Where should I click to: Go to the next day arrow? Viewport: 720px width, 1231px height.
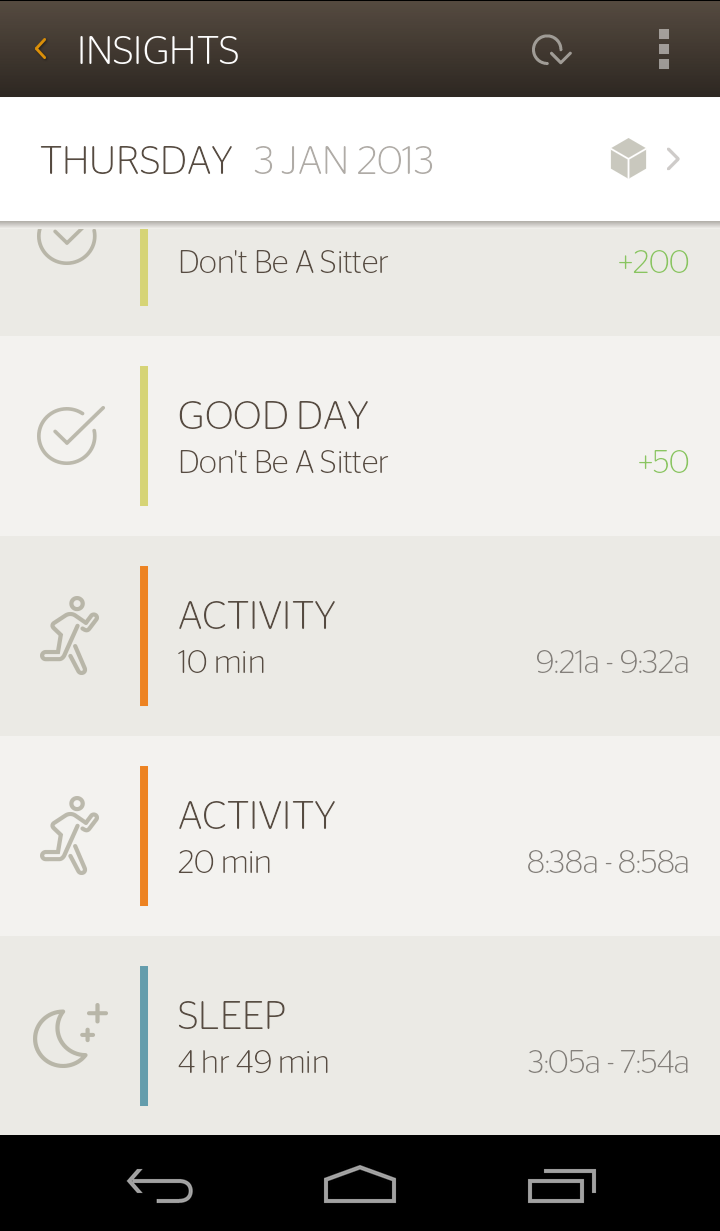click(x=673, y=159)
